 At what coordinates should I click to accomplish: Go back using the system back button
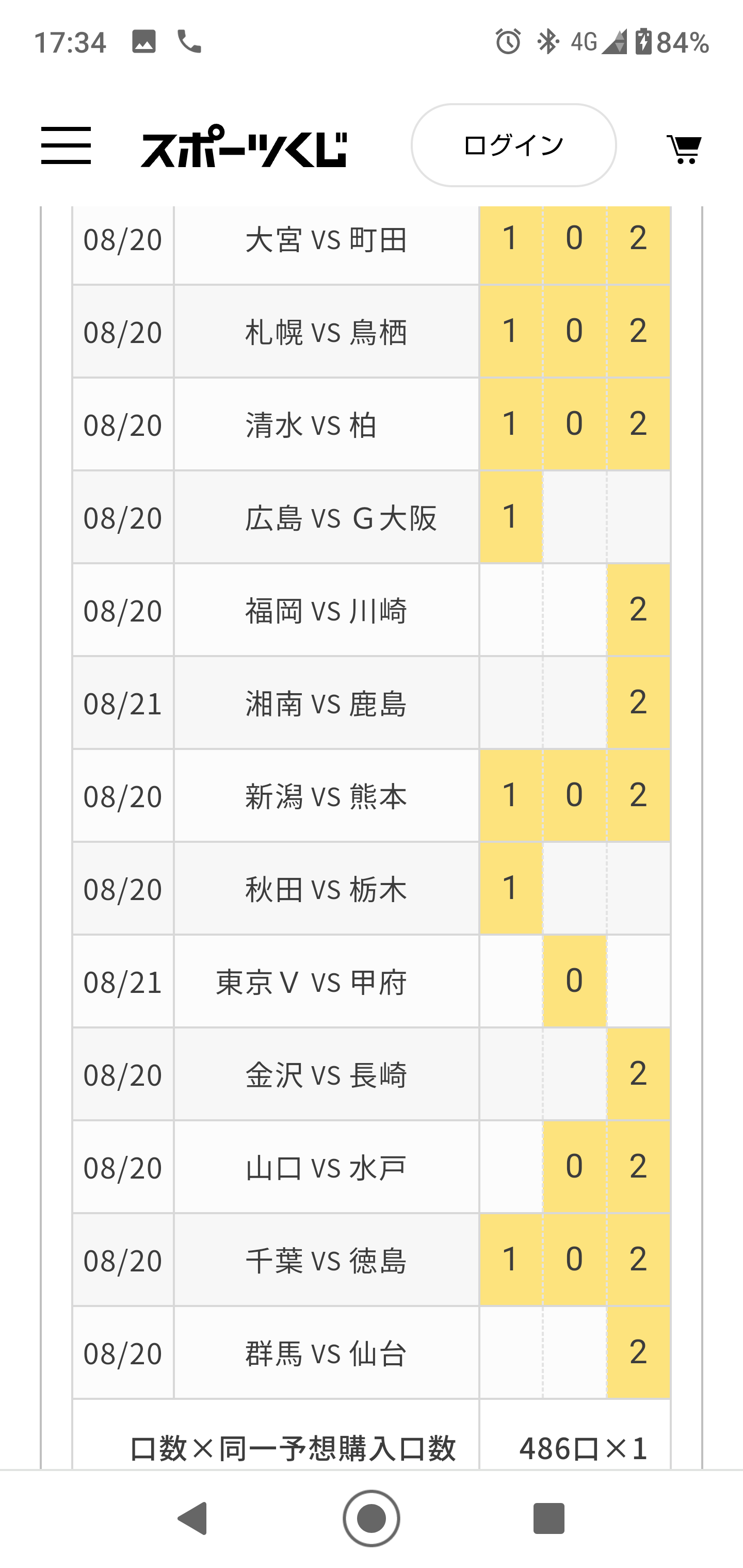point(193,1518)
